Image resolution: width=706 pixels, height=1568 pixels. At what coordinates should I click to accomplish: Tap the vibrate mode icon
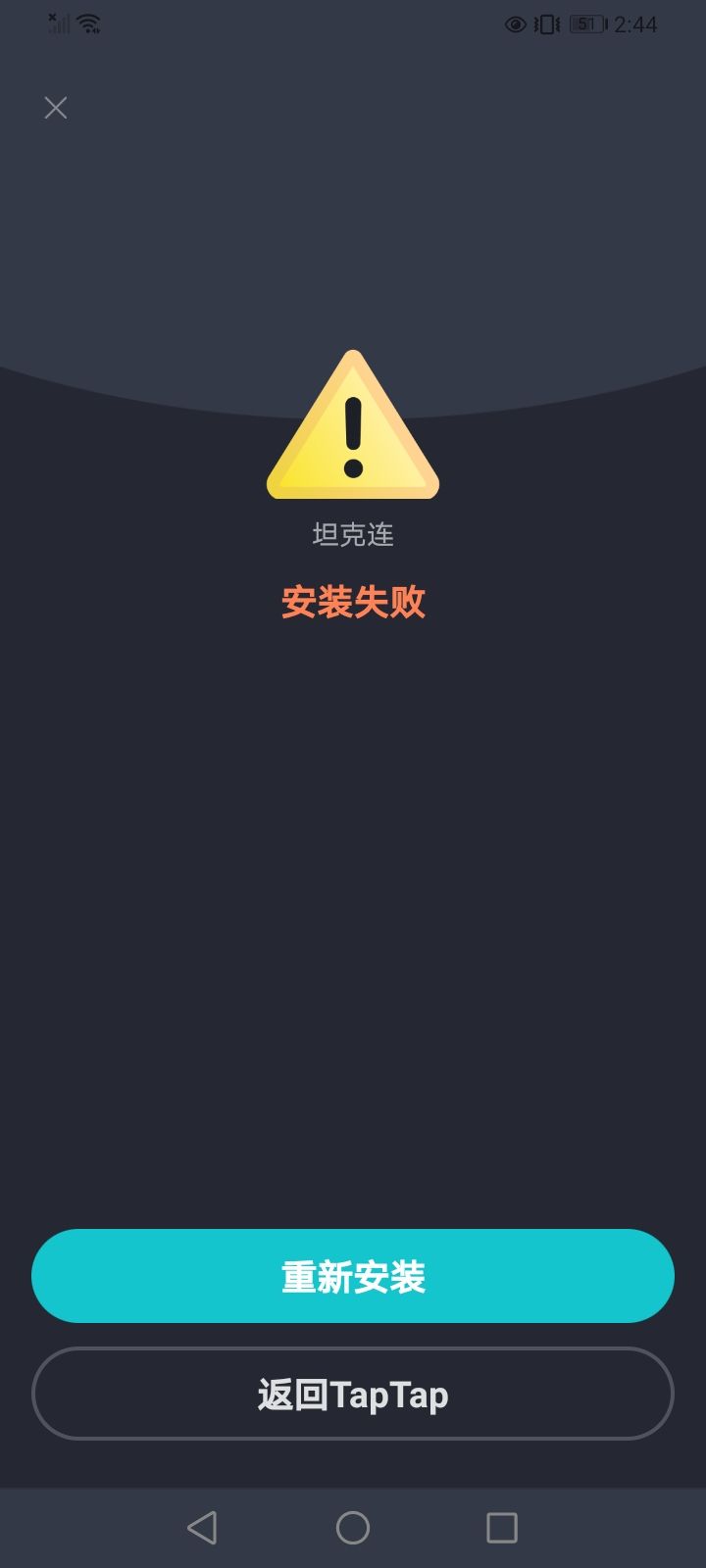point(546,24)
